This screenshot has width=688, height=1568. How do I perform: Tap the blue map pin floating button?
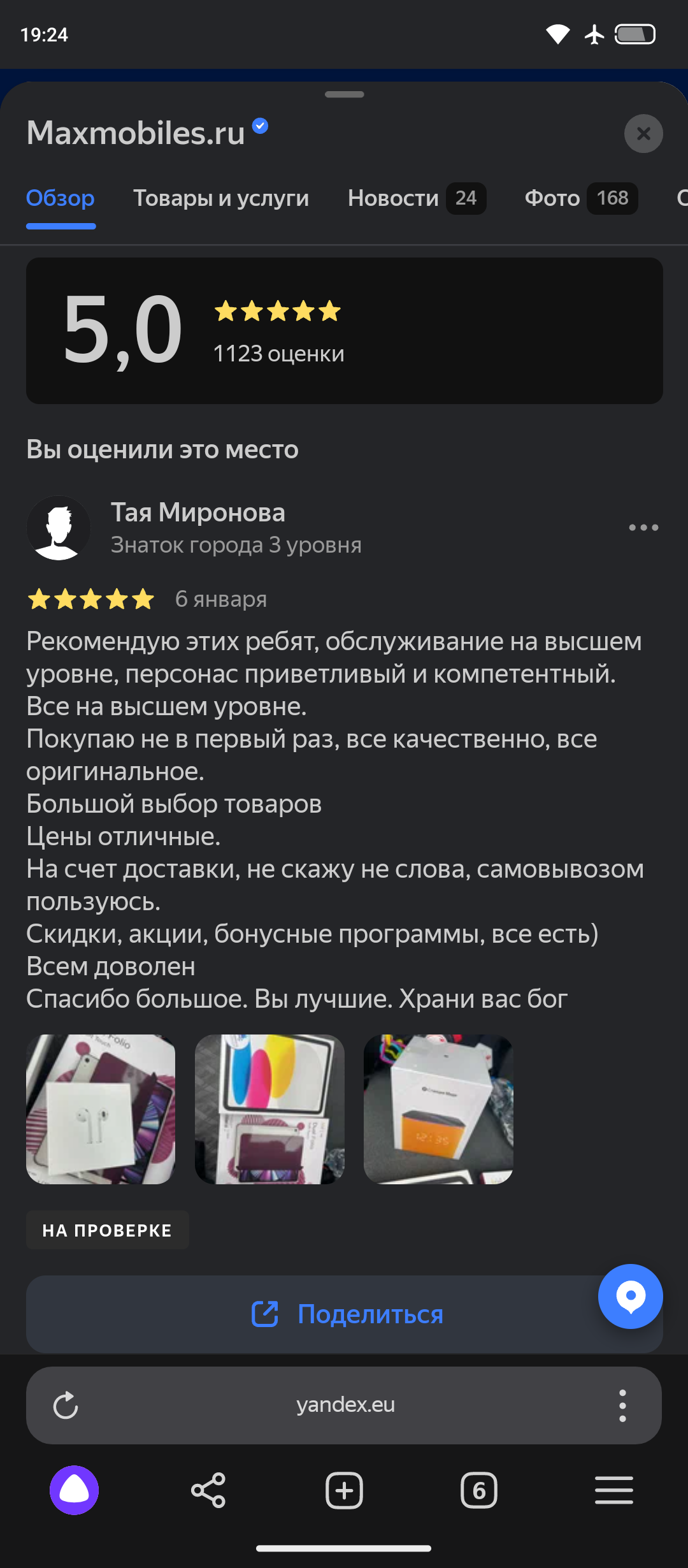click(x=631, y=1296)
